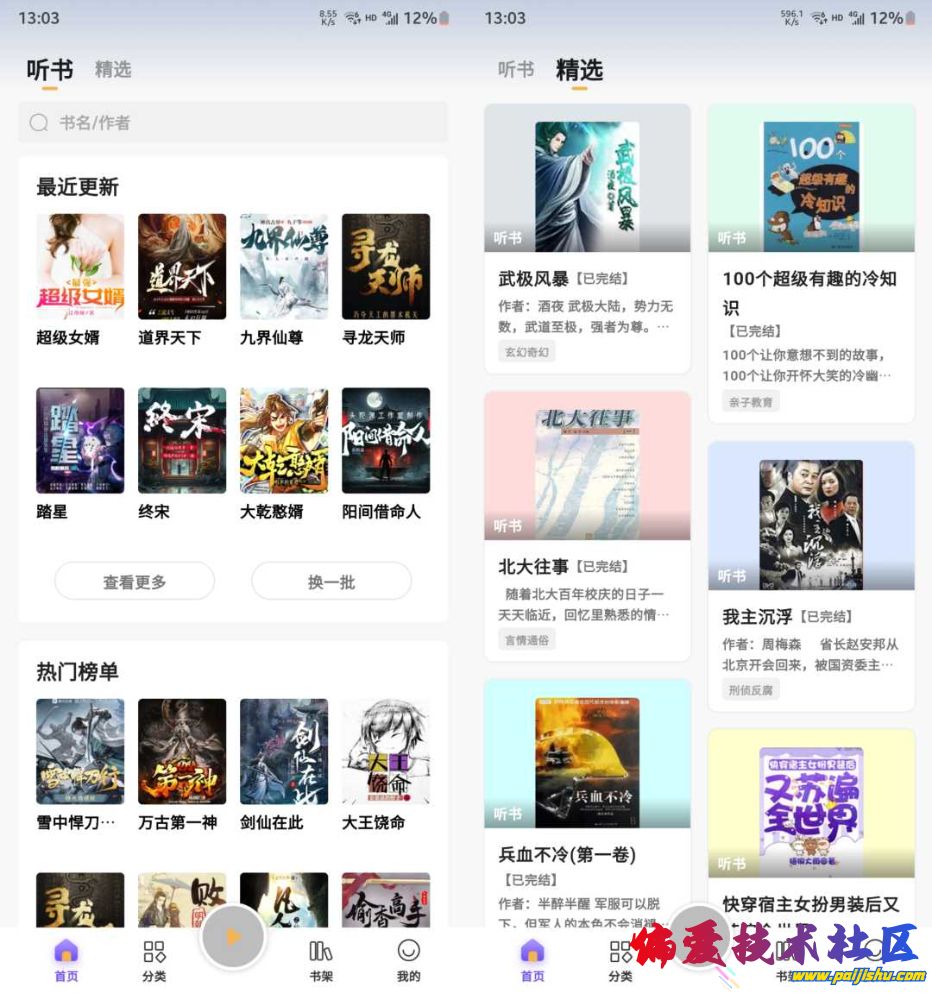932x1000 pixels.
Task: Select the book 九界仙尊
Action: tap(284, 266)
